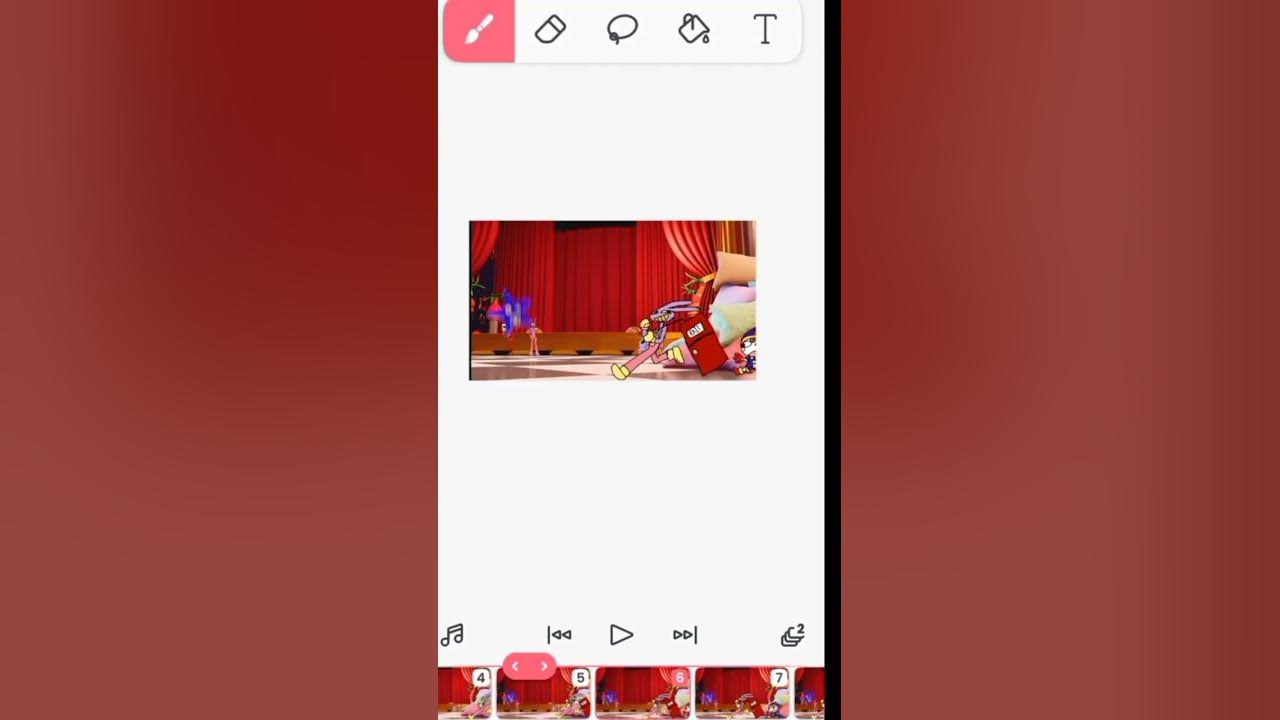The image size is (1280, 720).
Task: Select the eraser tool
Action: [551, 30]
